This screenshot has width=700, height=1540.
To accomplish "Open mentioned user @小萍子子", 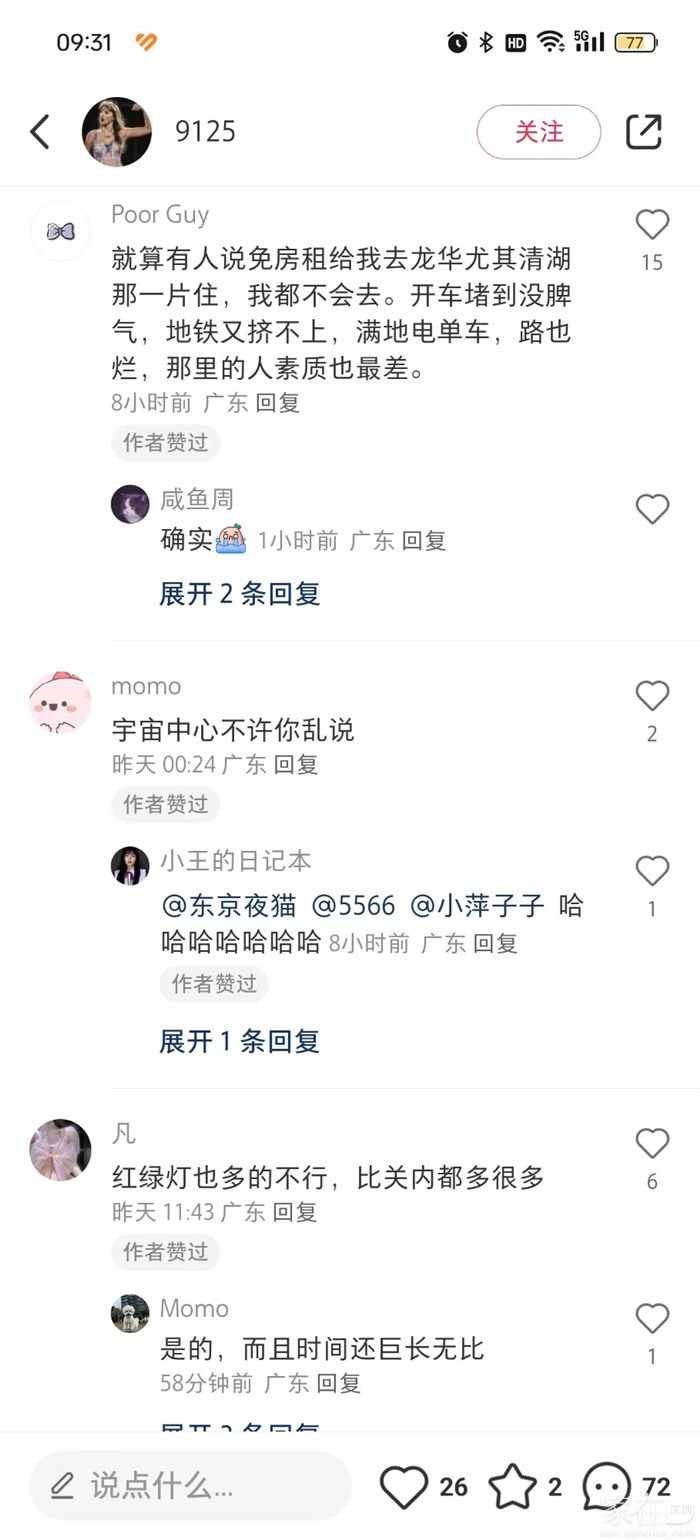I will [x=477, y=906].
